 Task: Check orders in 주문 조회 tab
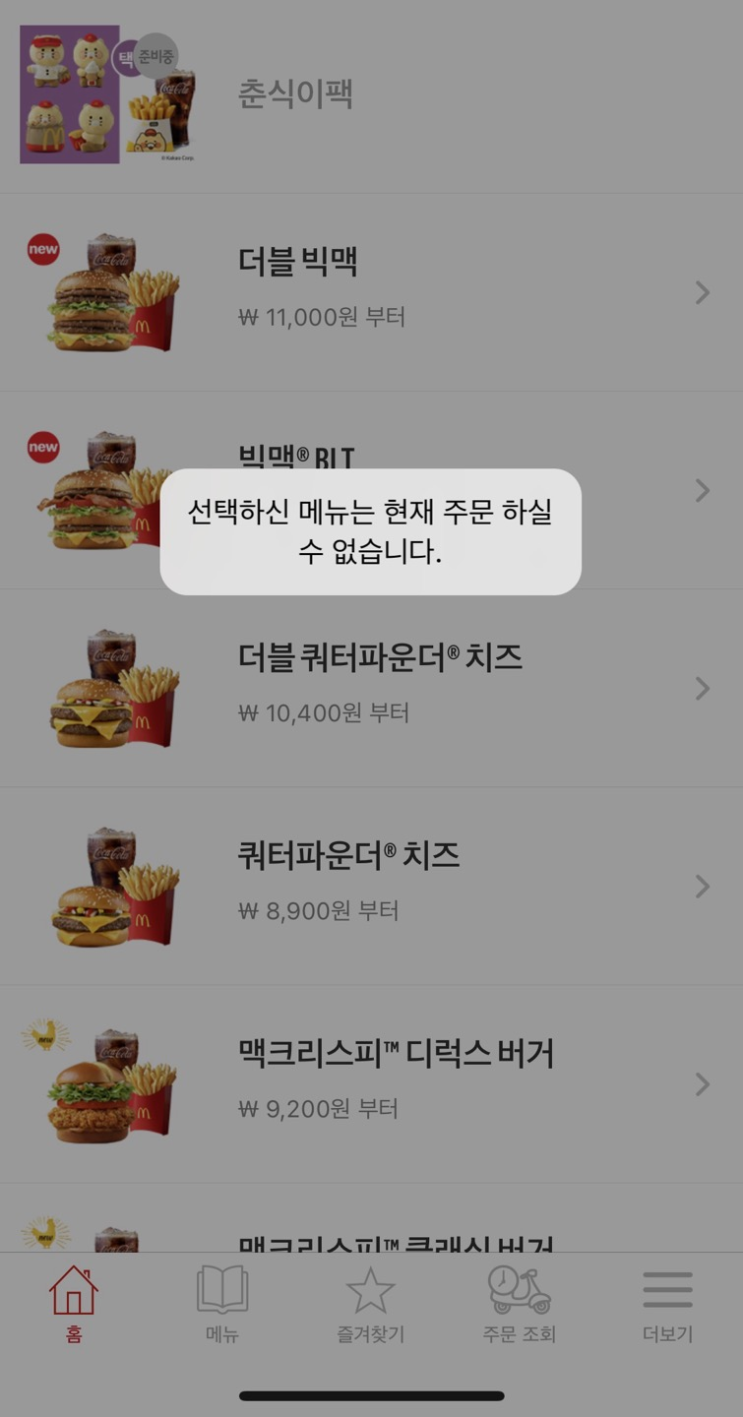pos(519,1303)
